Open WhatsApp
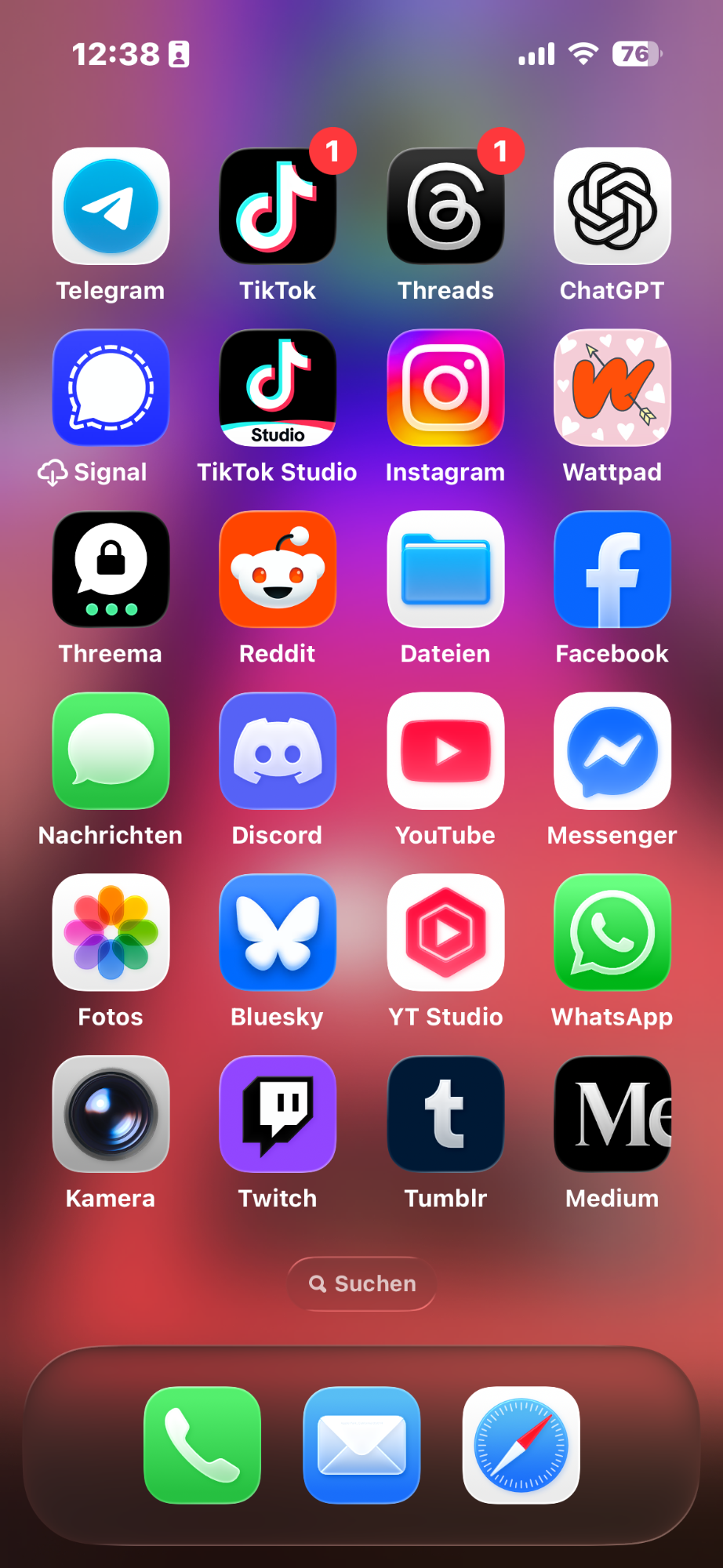 coord(612,932)
